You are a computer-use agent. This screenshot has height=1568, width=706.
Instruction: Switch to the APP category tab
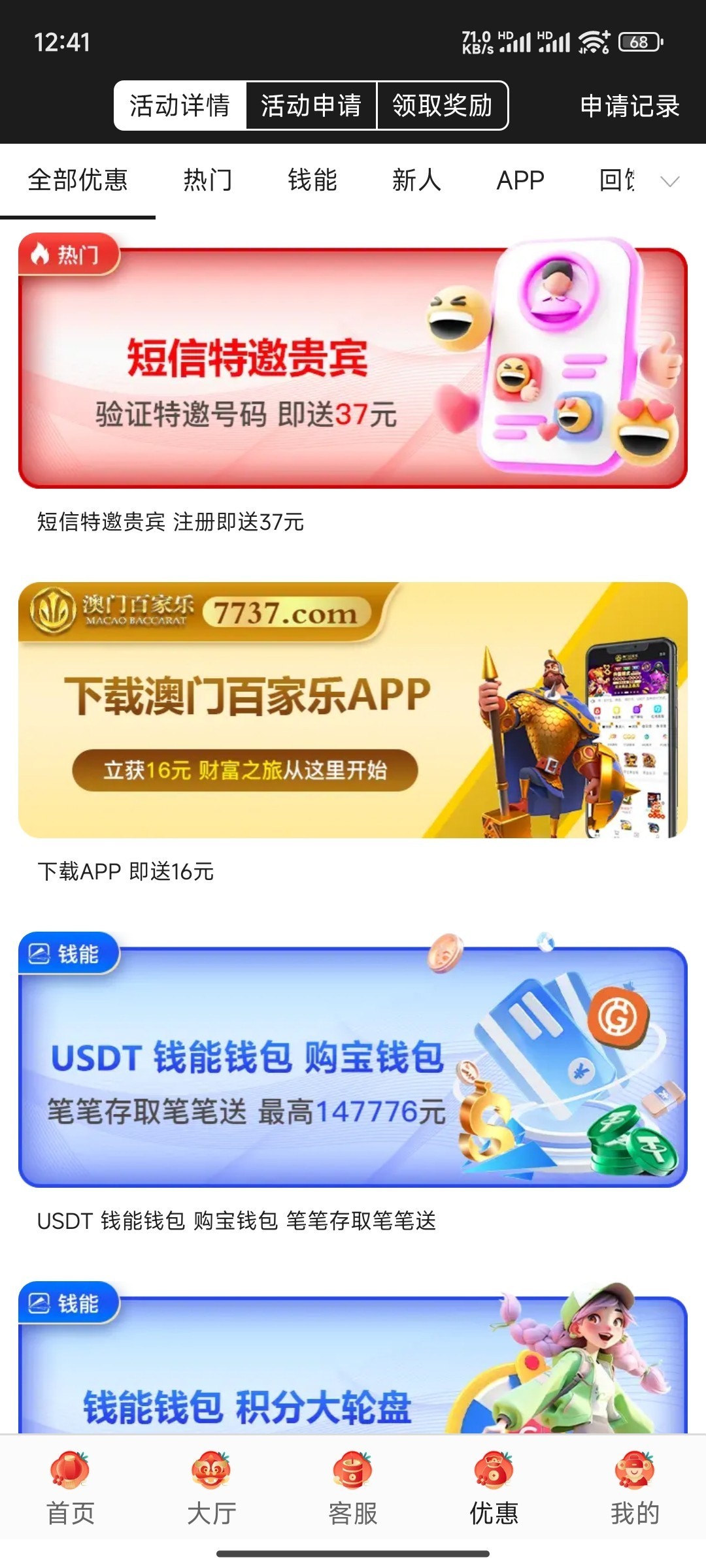point(520,180)
